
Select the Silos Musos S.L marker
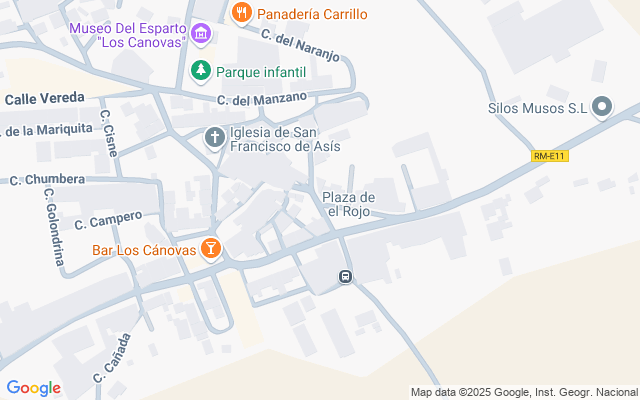point(602,107)
